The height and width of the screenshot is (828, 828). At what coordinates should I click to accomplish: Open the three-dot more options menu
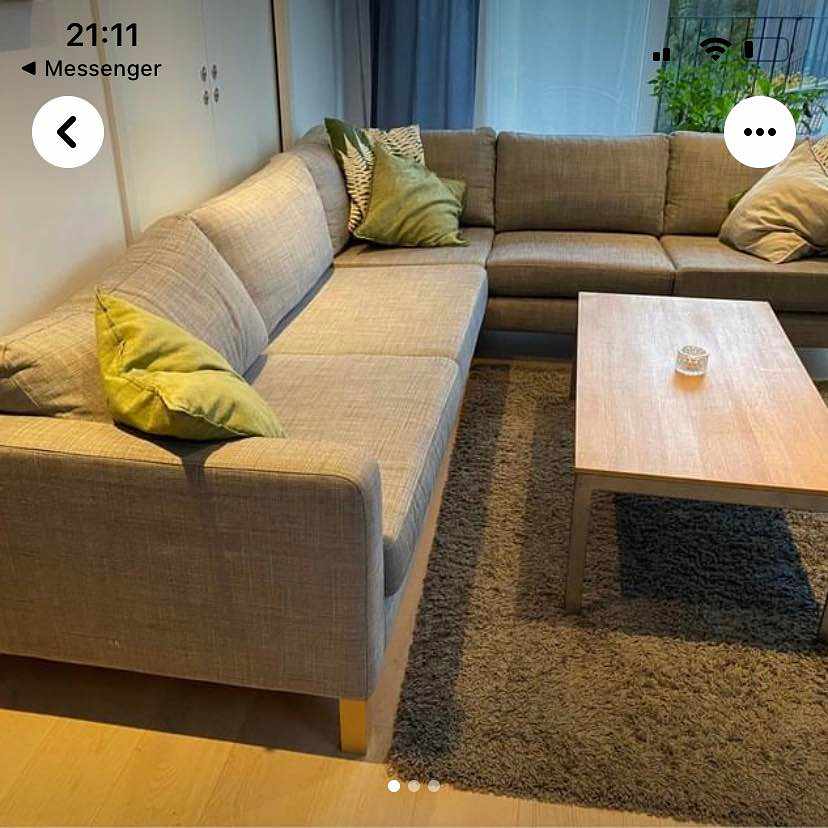[x=759, y=132]
